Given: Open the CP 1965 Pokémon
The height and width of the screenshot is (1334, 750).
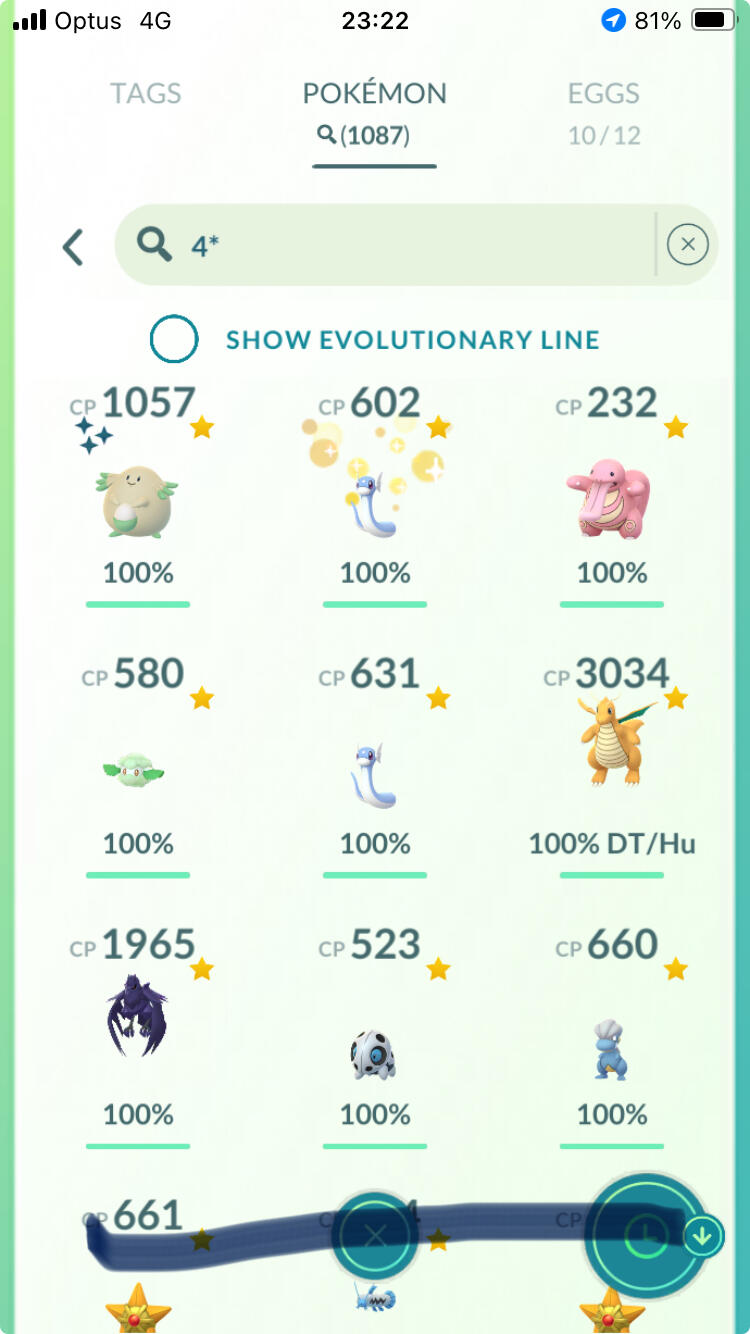Looking at the screenshot, I should pos(138,1037).
